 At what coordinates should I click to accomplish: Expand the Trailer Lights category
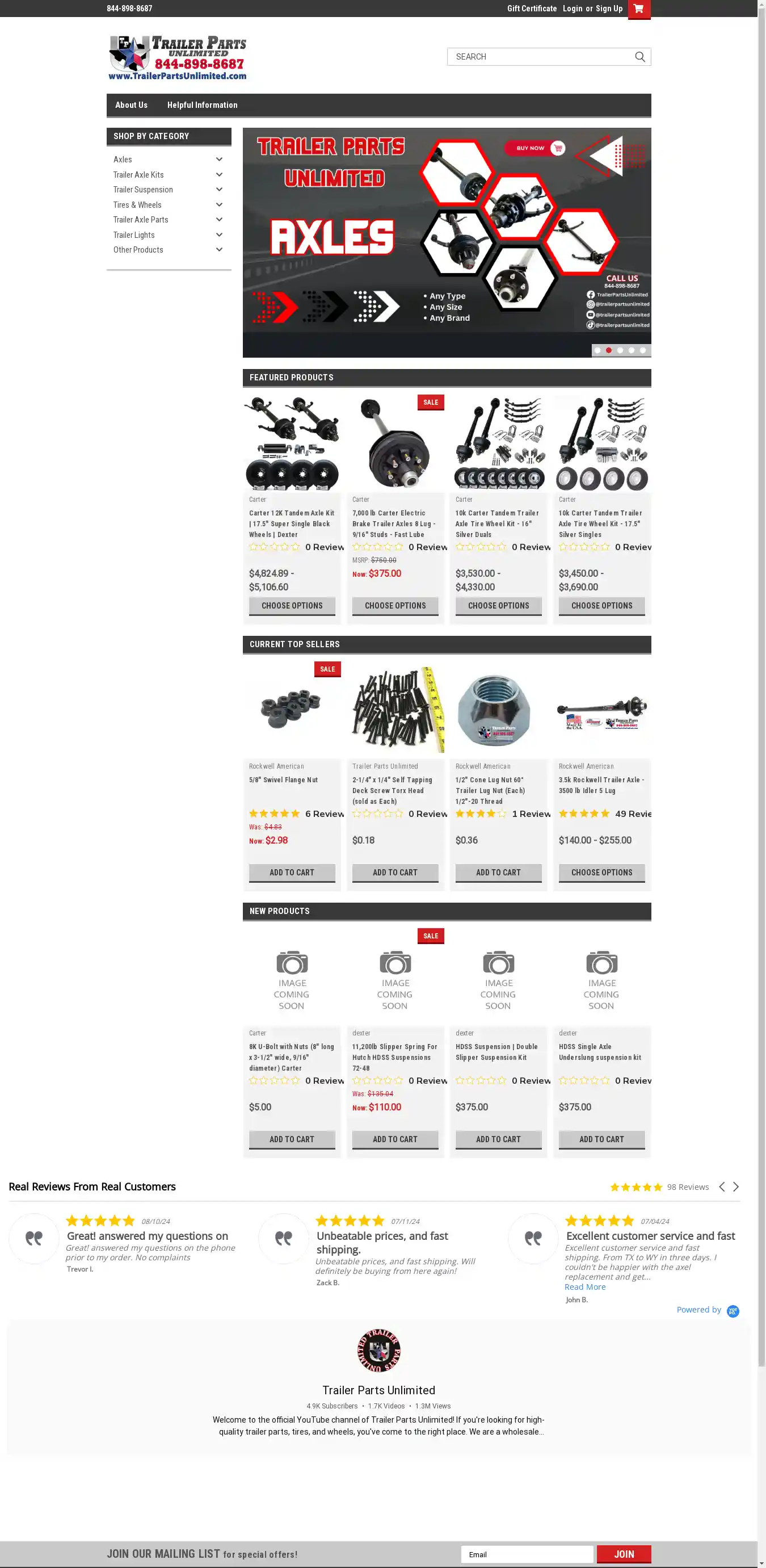pos(219,235)
